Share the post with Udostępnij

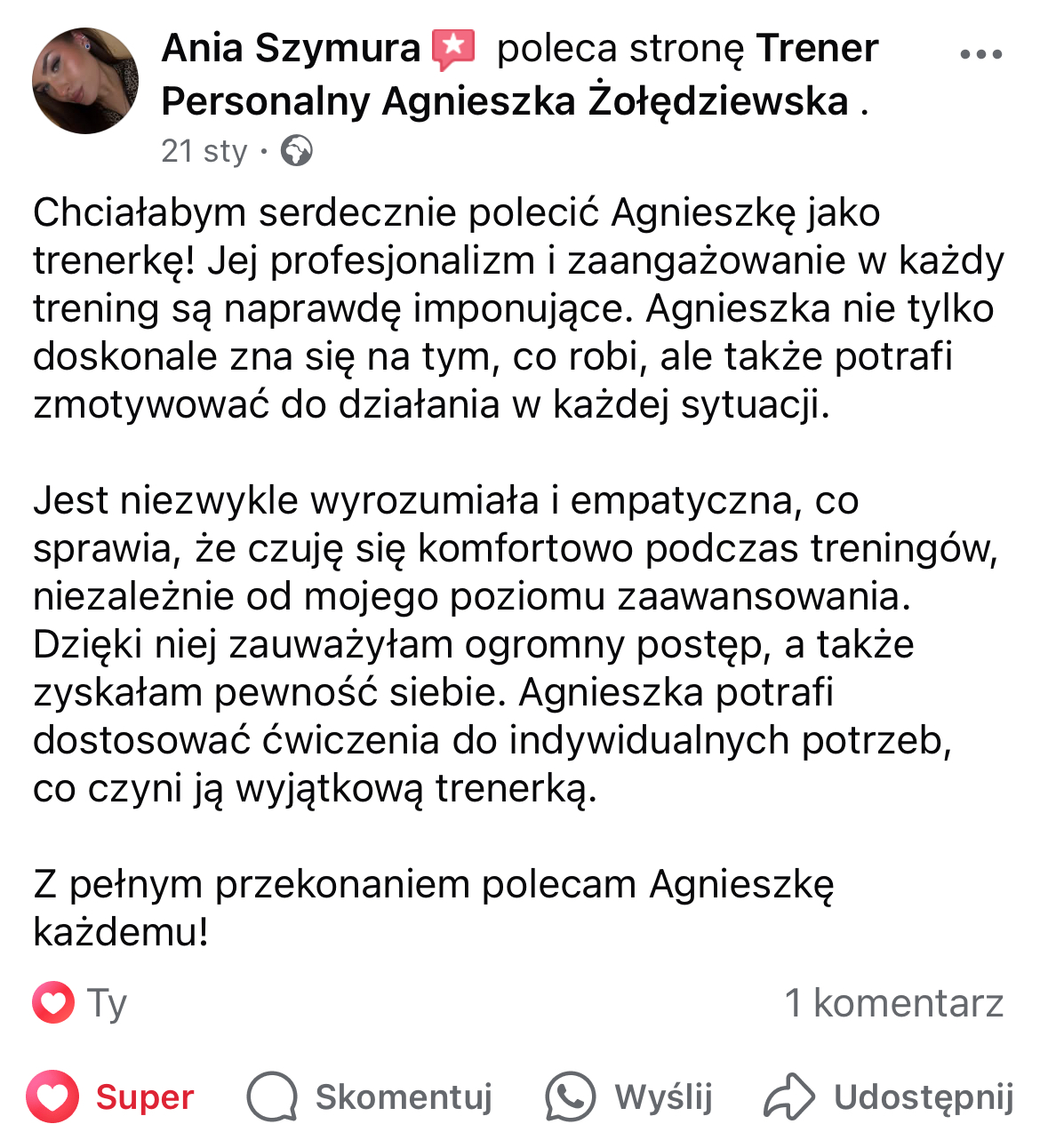889,1096
